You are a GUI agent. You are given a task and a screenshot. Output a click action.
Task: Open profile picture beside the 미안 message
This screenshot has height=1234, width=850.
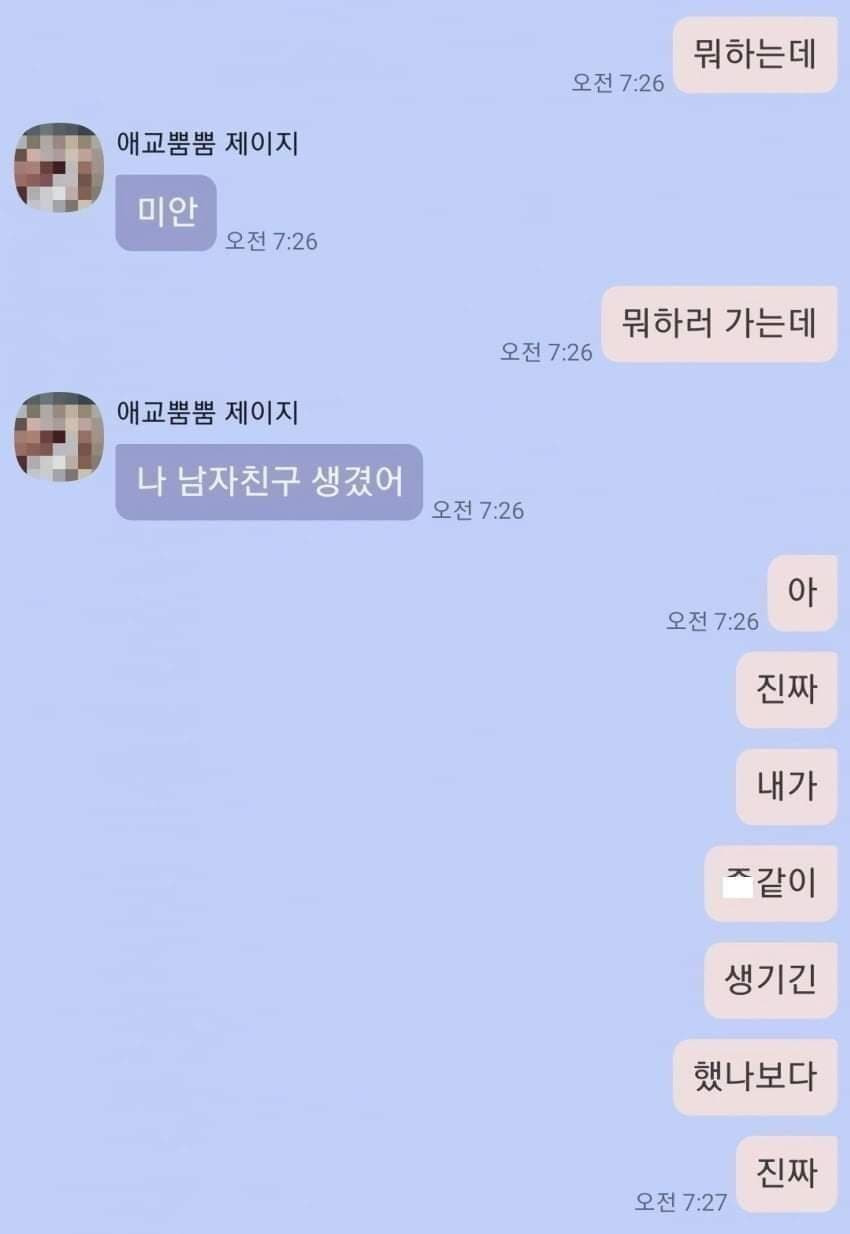click(58, 168)
